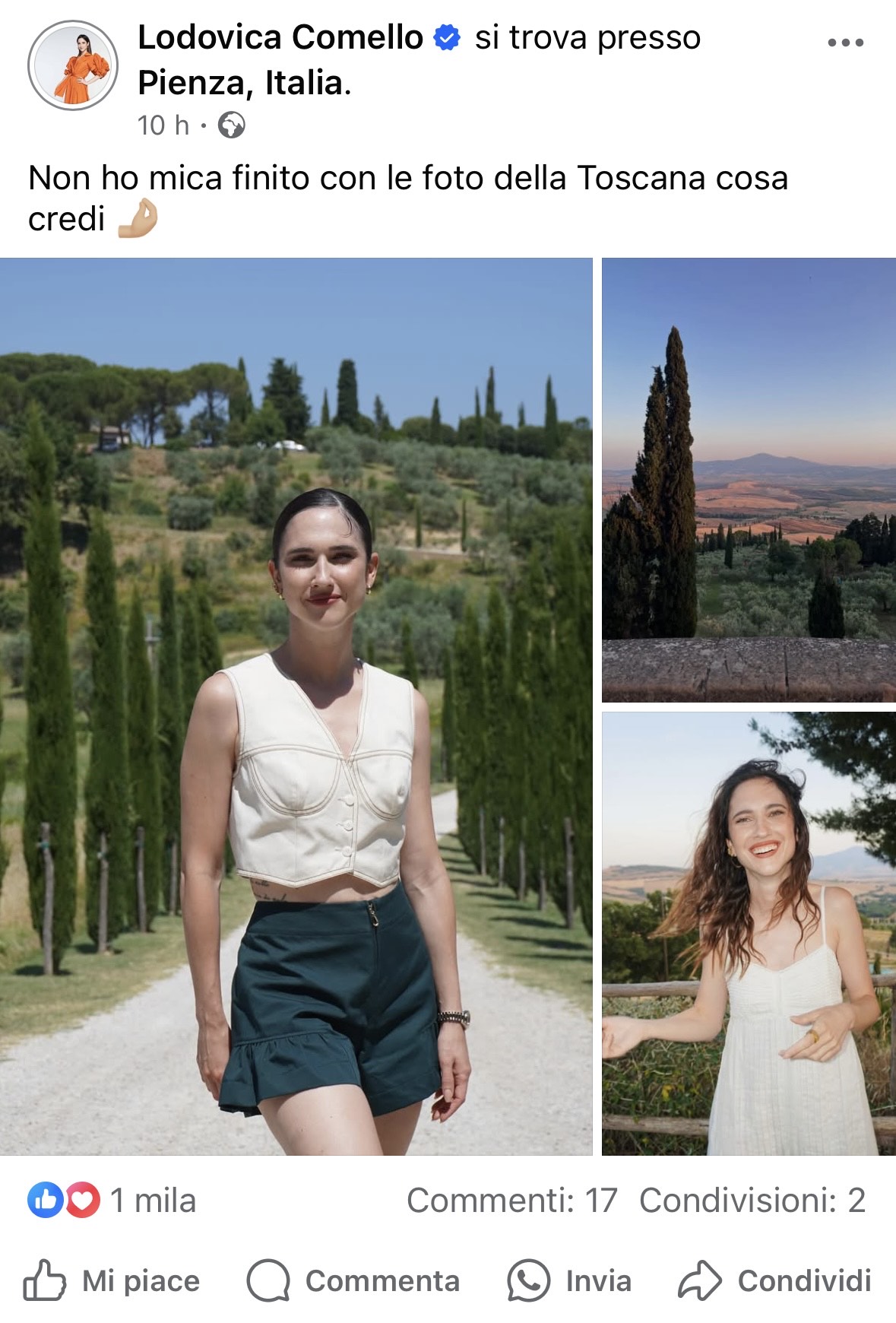Share the post using Condividi
This screenshot has height=1323, width=896.
[x=775, y=1280]
